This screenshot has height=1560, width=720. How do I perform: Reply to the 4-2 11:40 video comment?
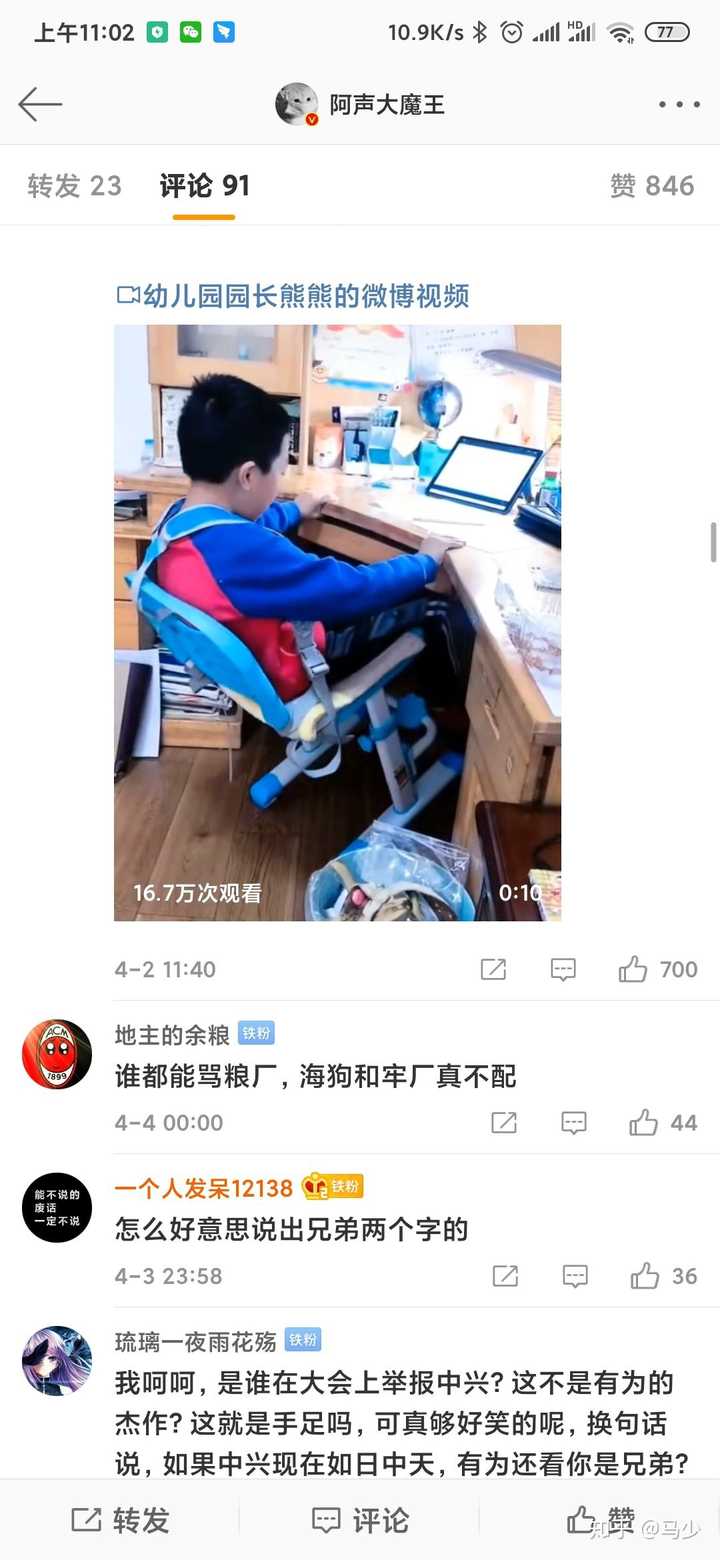point(563,969)
